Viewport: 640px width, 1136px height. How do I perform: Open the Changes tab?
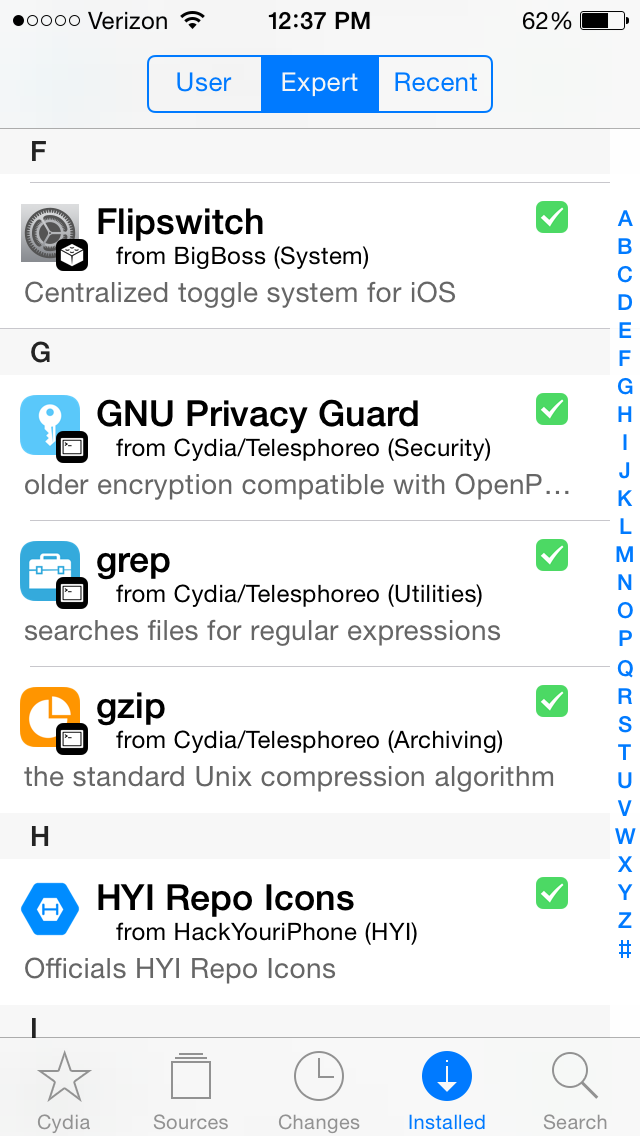319,1092
